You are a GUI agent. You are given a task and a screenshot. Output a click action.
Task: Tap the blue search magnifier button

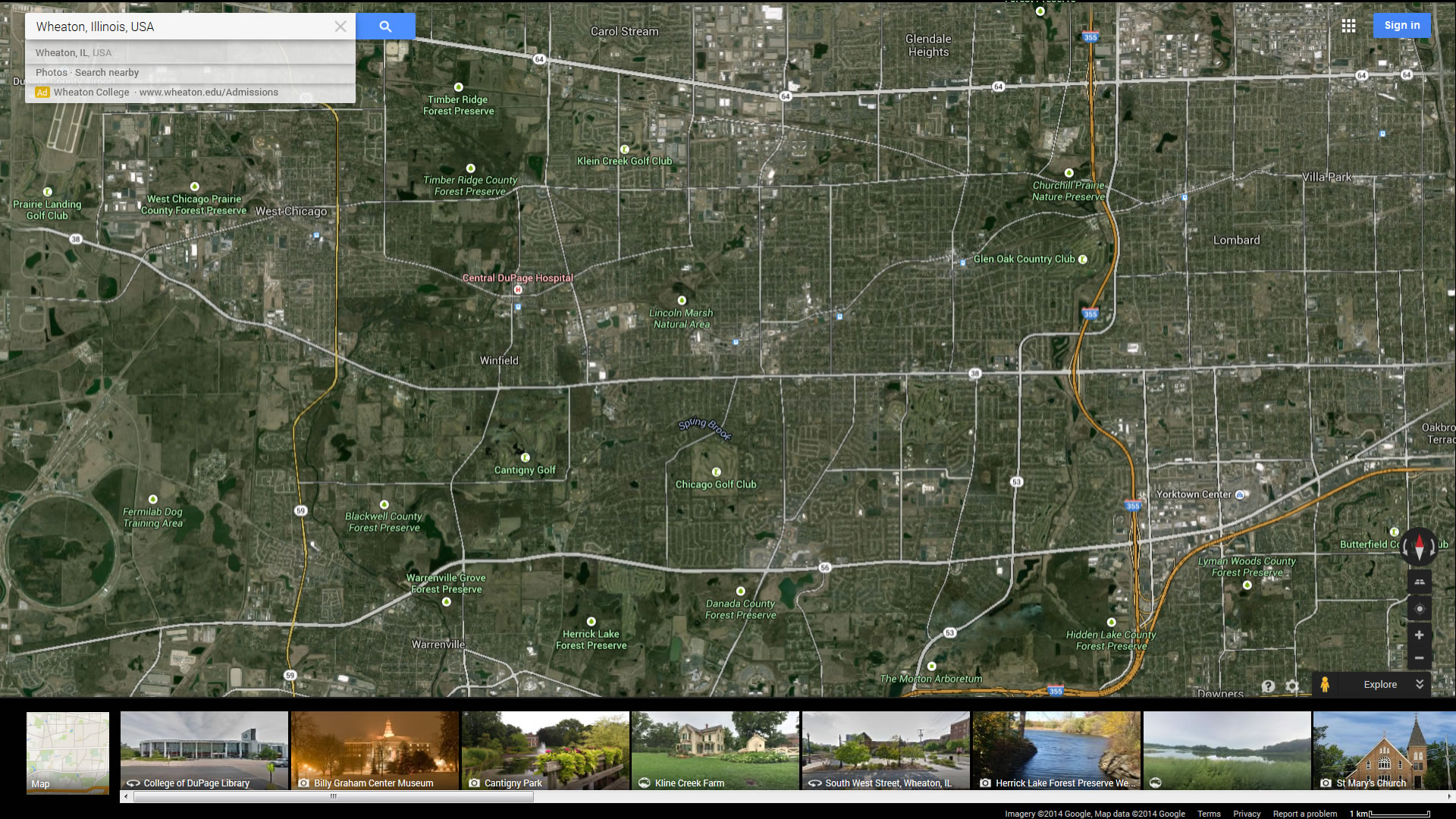(385, 27)
